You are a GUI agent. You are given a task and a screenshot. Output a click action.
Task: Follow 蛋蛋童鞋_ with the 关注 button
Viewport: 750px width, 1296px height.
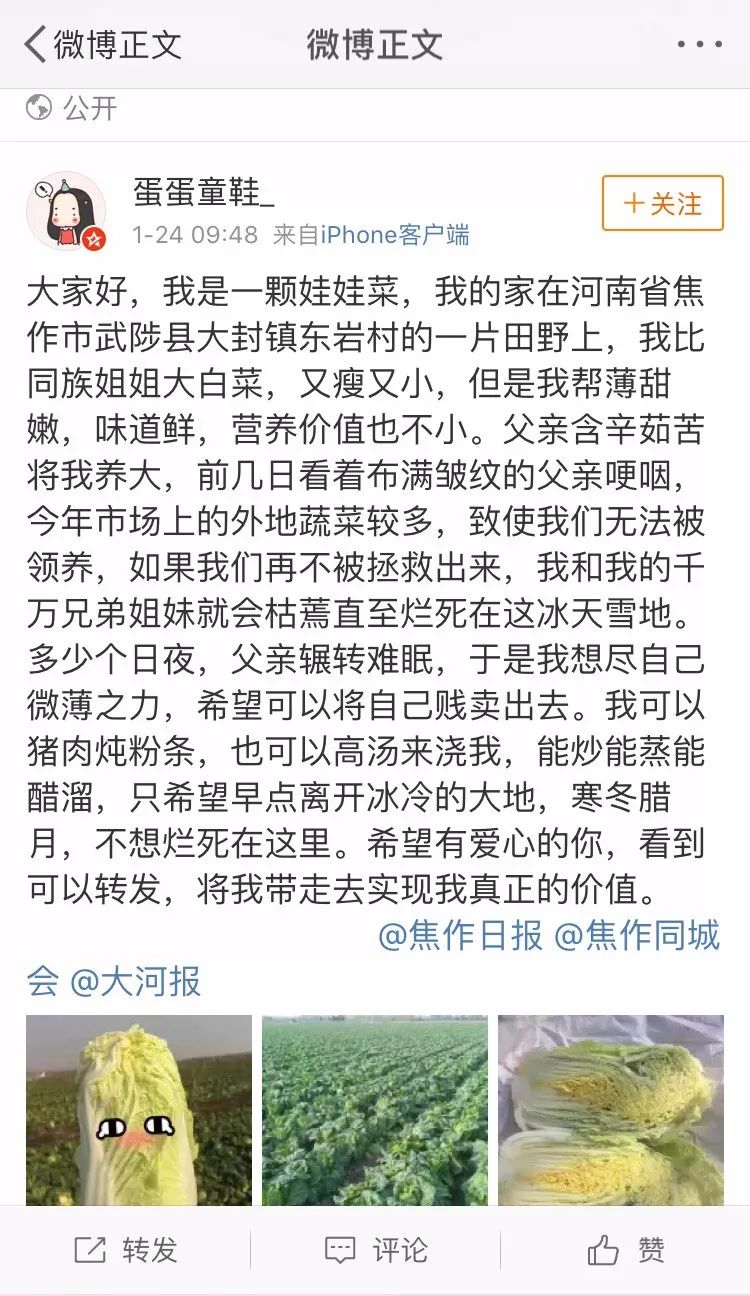coord(662,204)
